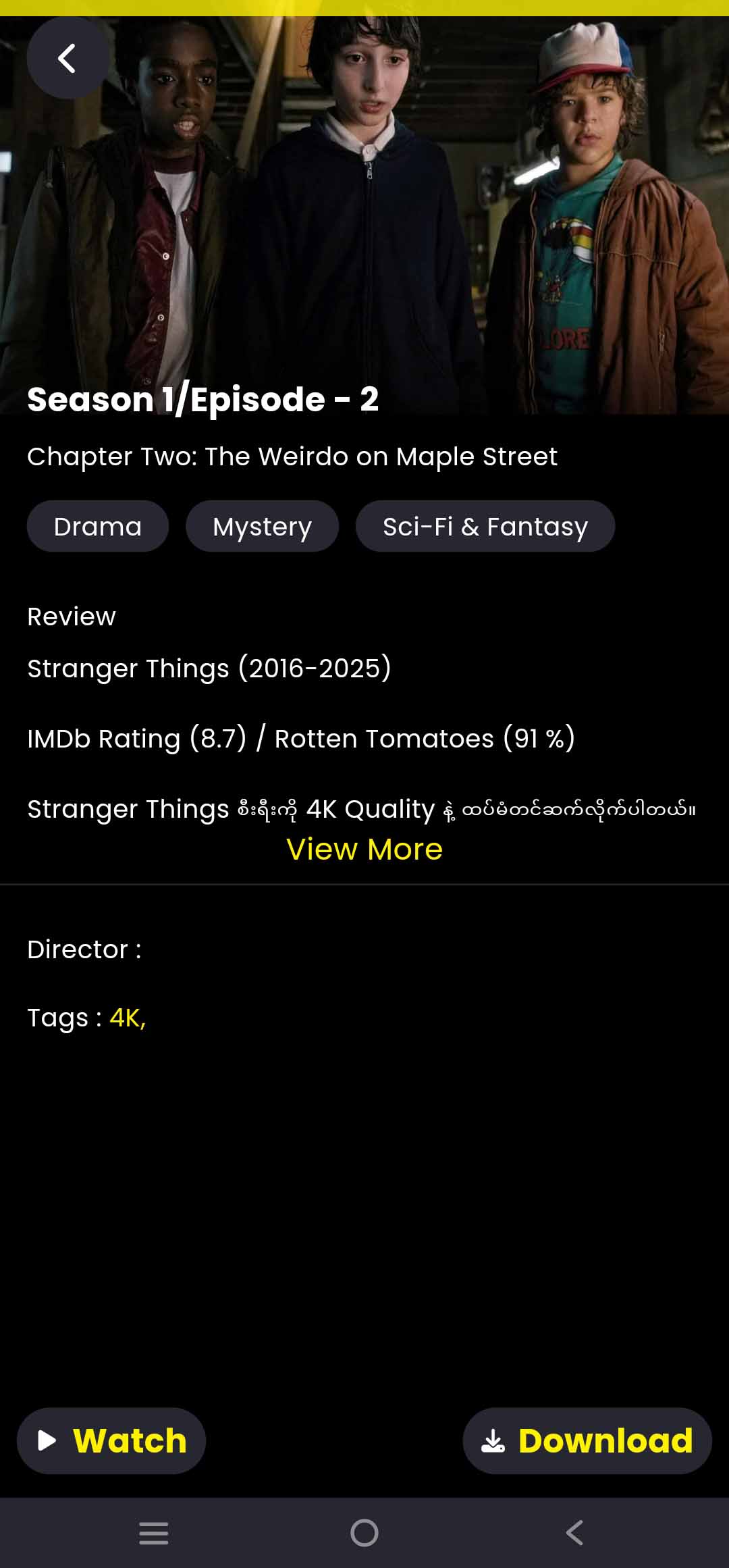Image resolution: width=729 pixels, height=1568 pixels.
Task: Expand the review with View More
Action: [364, 850]
